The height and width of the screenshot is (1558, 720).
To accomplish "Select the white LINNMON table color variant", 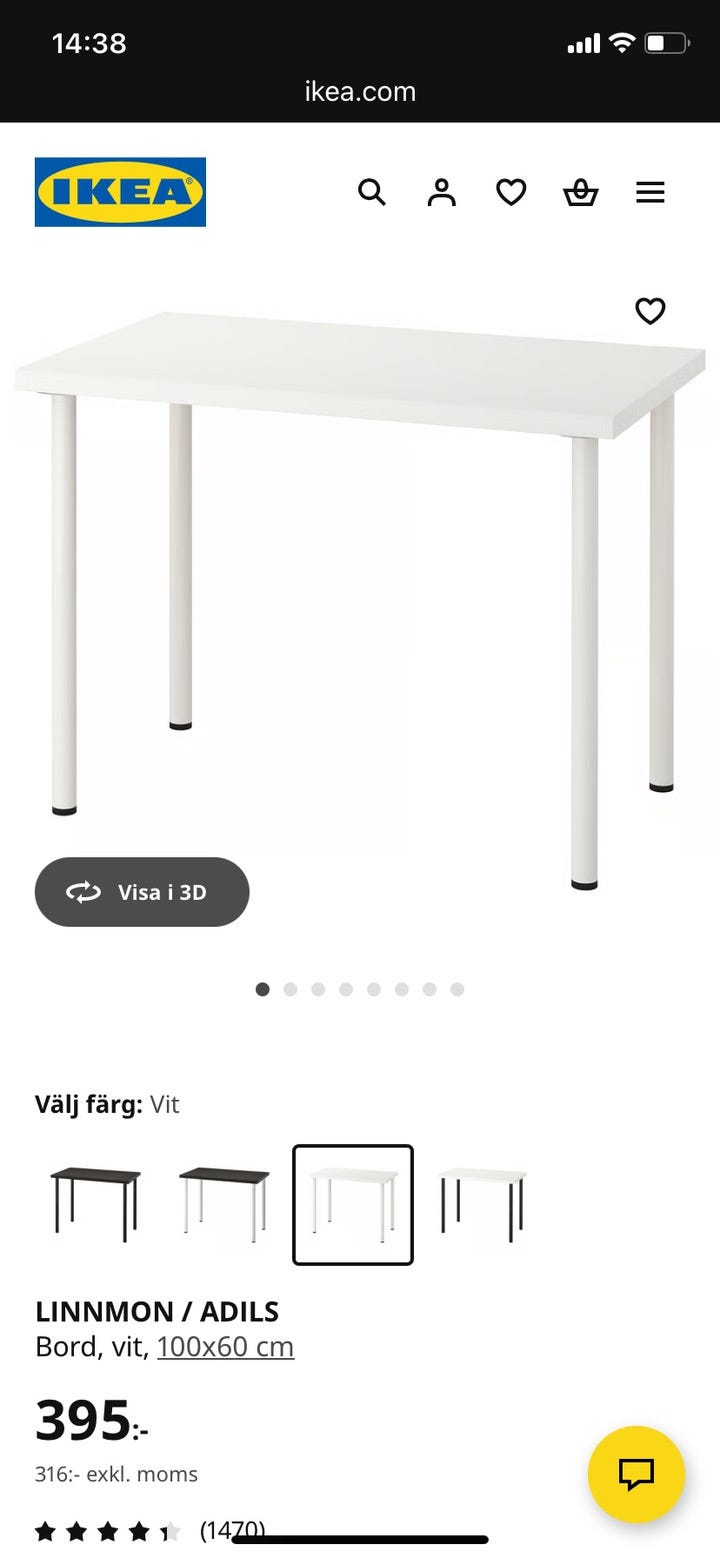I will [x=353, y=1203].
